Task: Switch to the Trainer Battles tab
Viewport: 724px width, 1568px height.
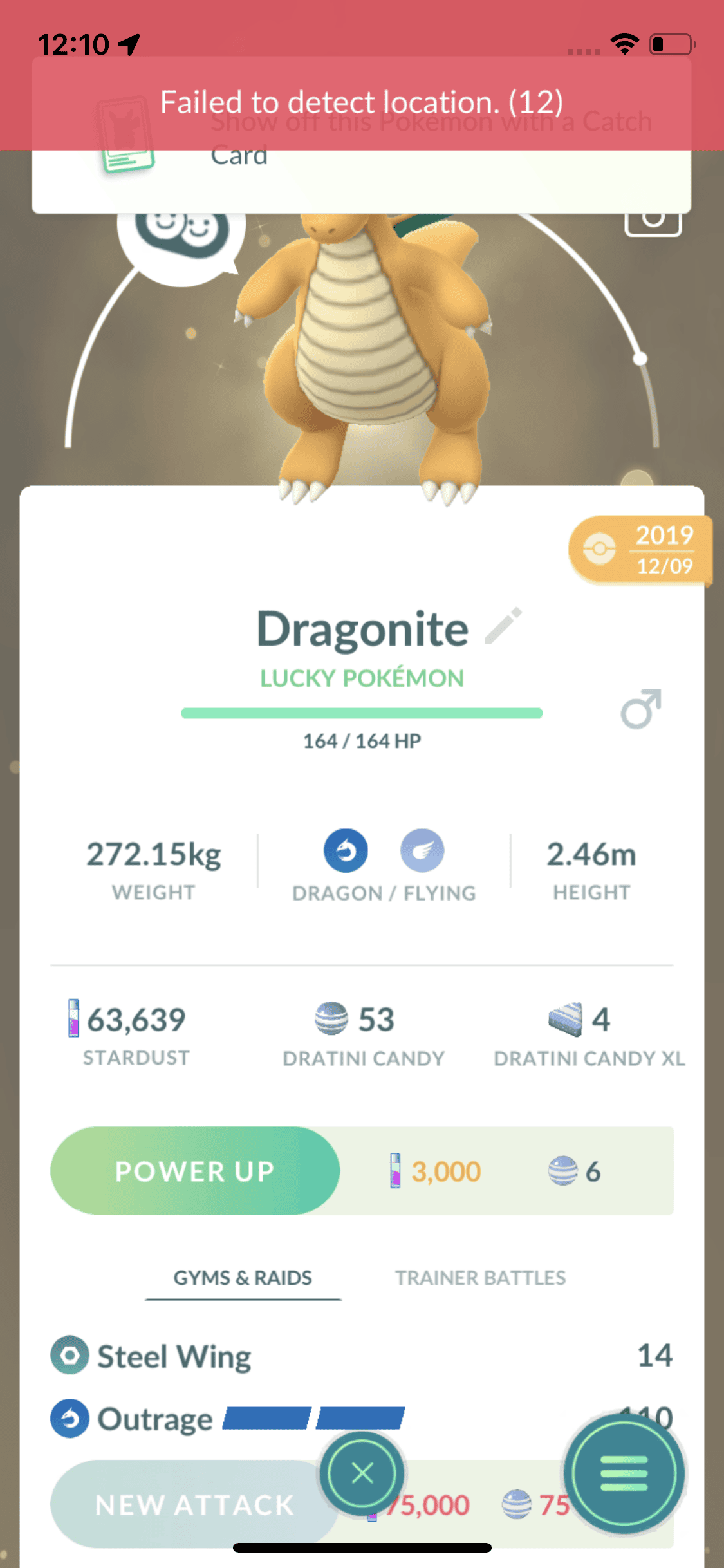Action: tap(480, 1278)
